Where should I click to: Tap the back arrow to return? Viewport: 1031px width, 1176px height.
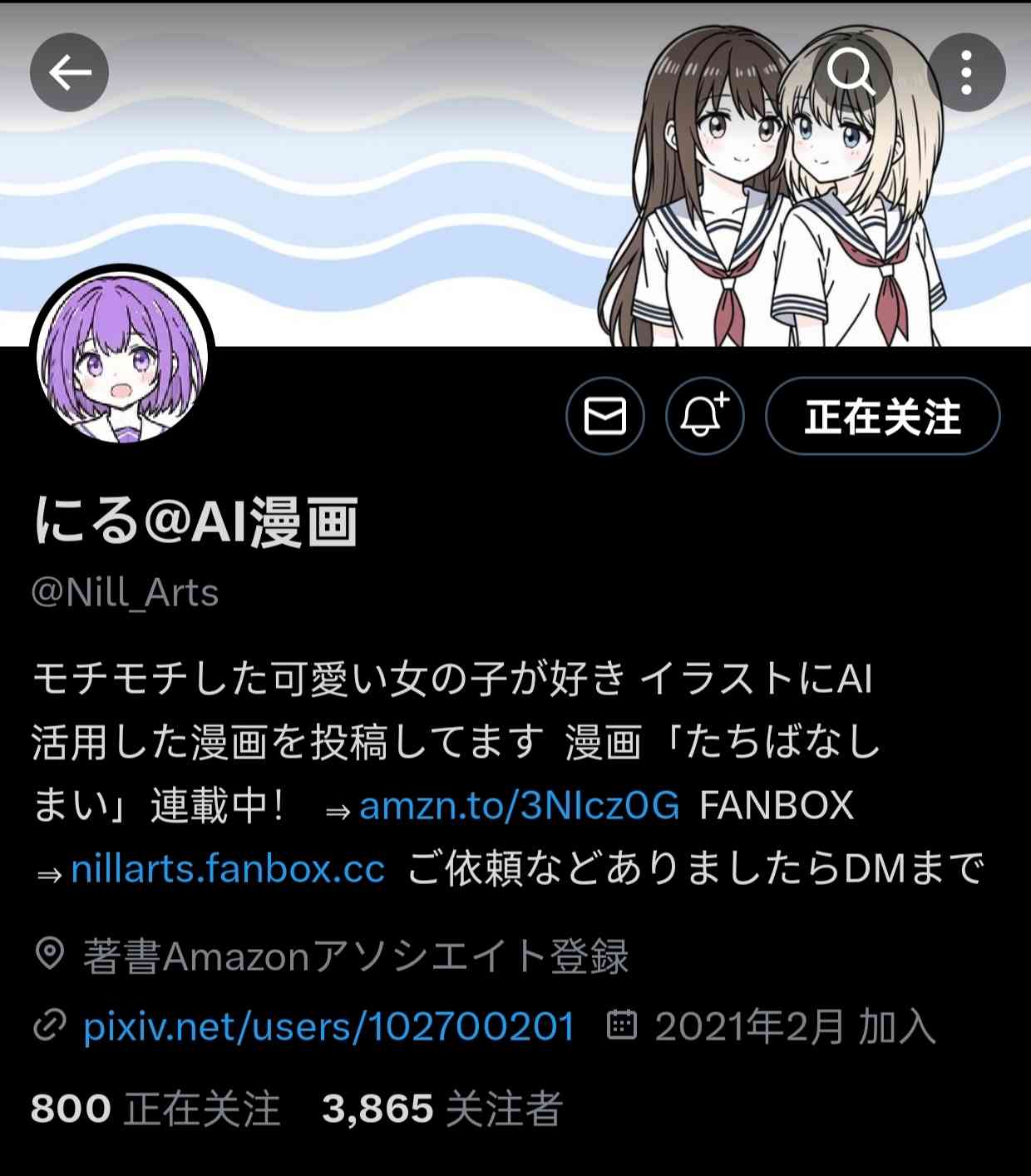pyautogui.click(x=70, y=72)
